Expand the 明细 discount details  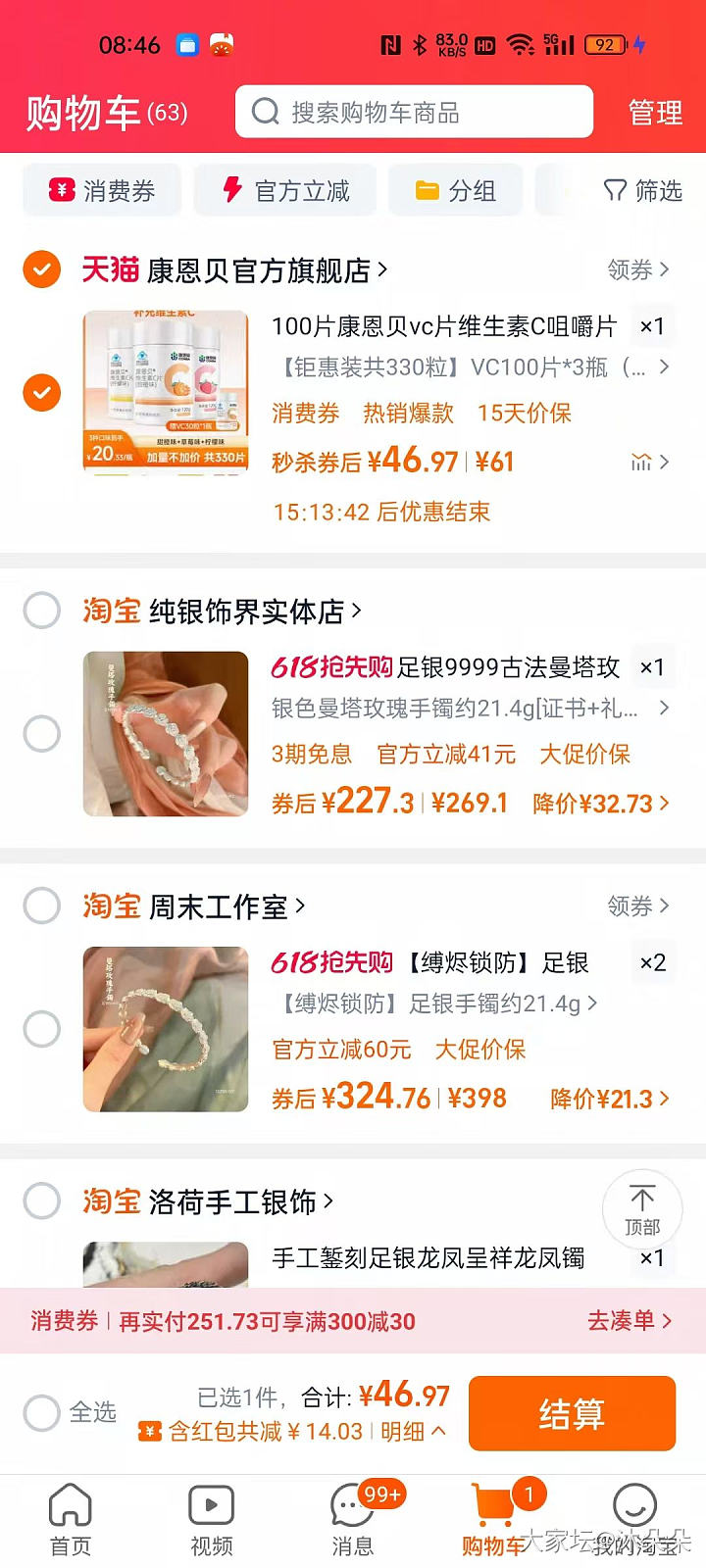[412, 1432]
